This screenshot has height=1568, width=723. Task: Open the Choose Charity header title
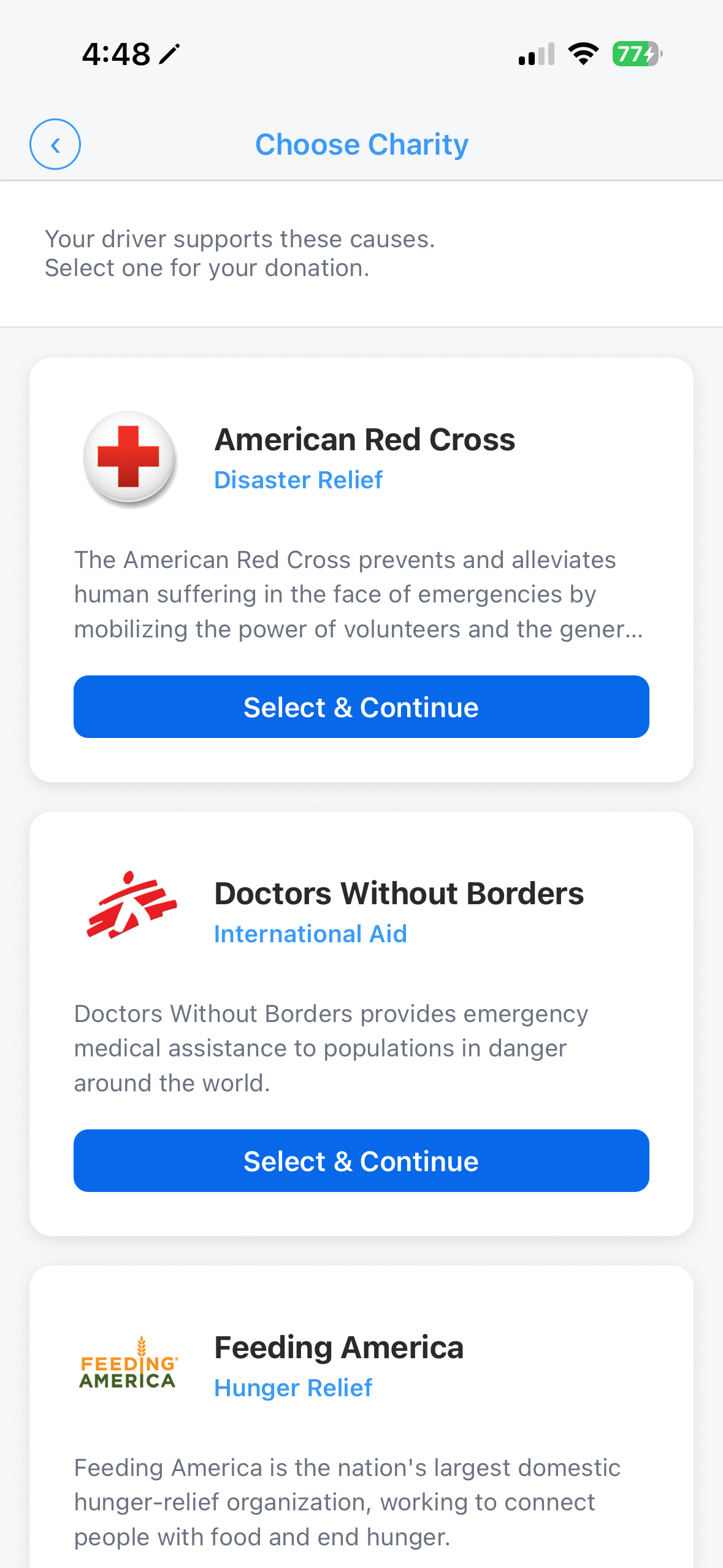361,144
